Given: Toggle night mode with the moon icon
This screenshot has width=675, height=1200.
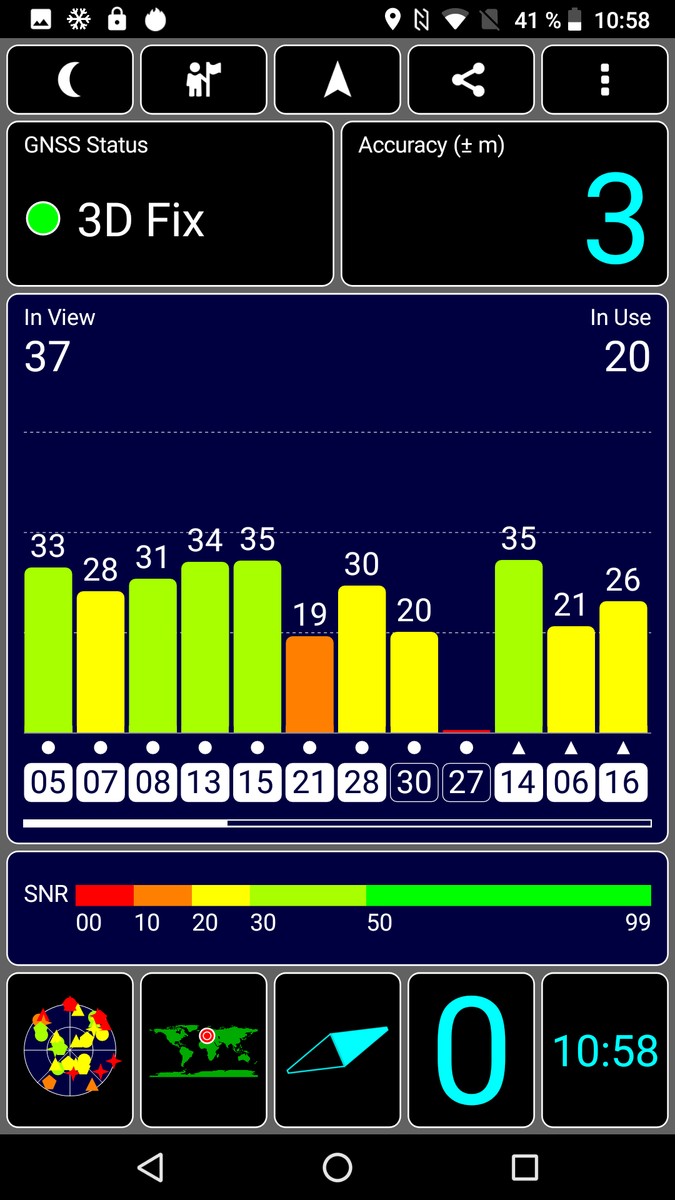Looking at the screenshot, I should point(70,80).
